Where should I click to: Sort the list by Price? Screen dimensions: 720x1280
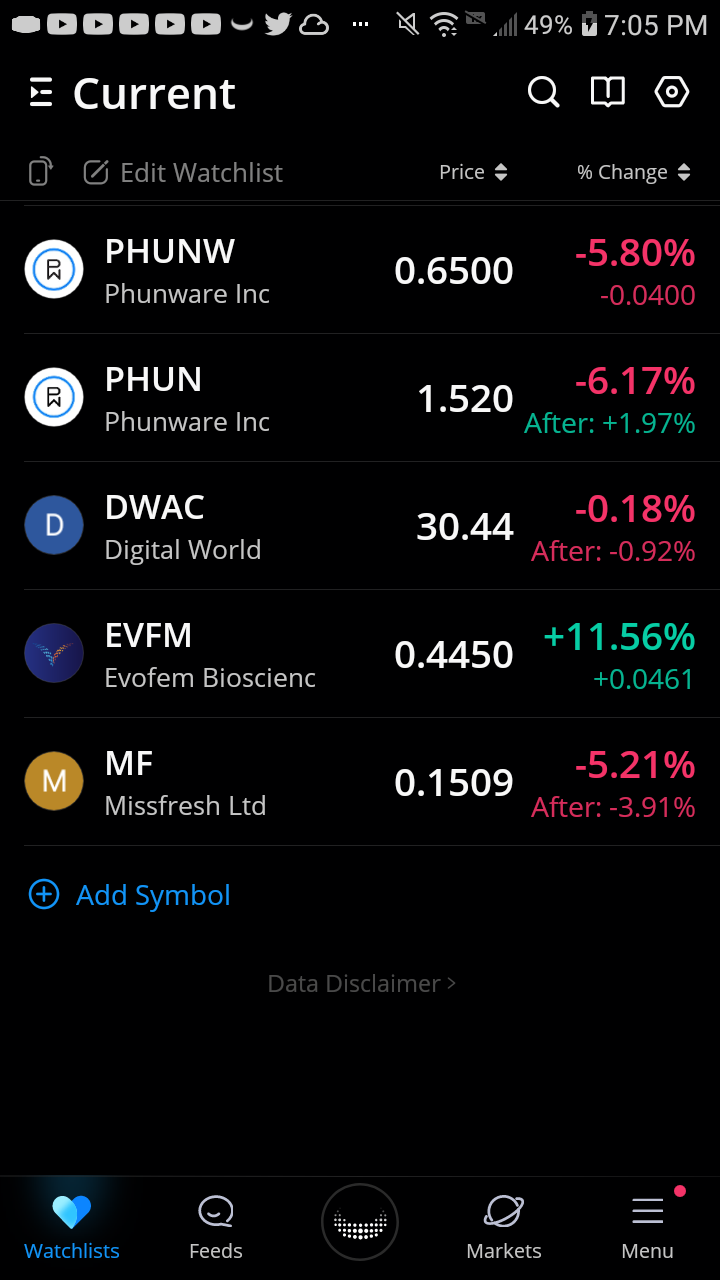(474, 172)
